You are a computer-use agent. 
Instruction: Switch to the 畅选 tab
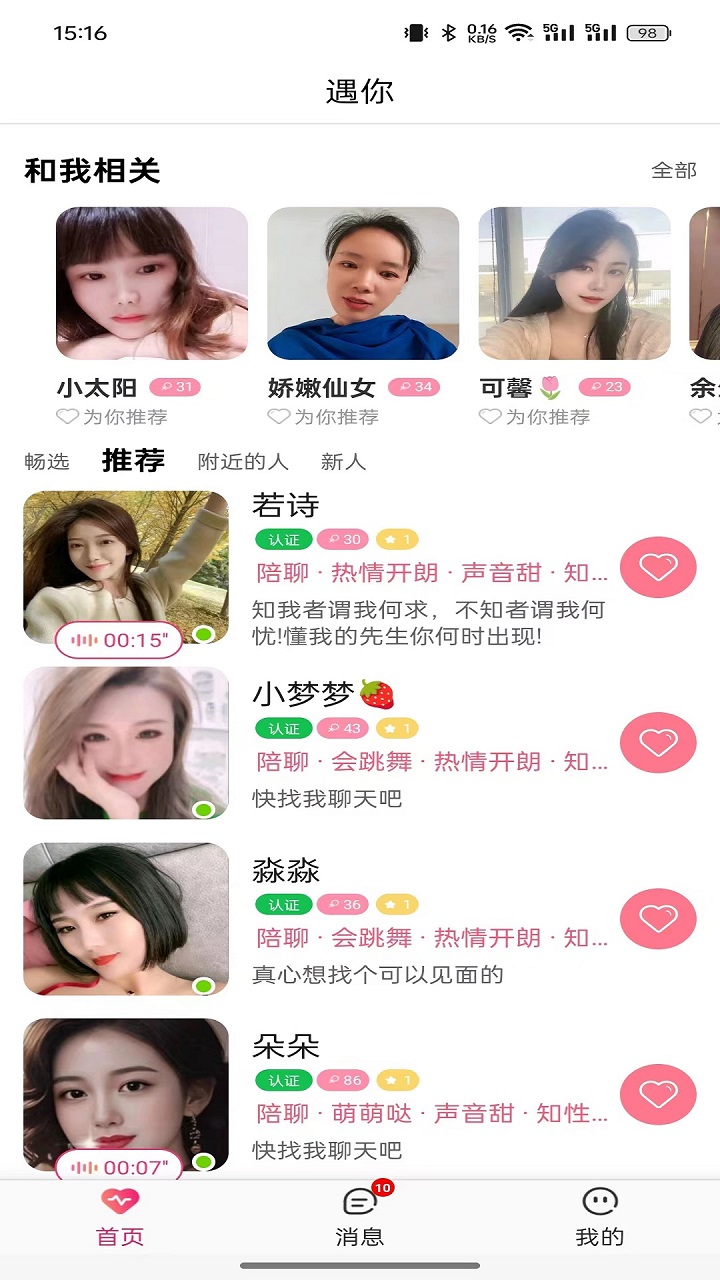pyautogui.click(x=47, y=461)
